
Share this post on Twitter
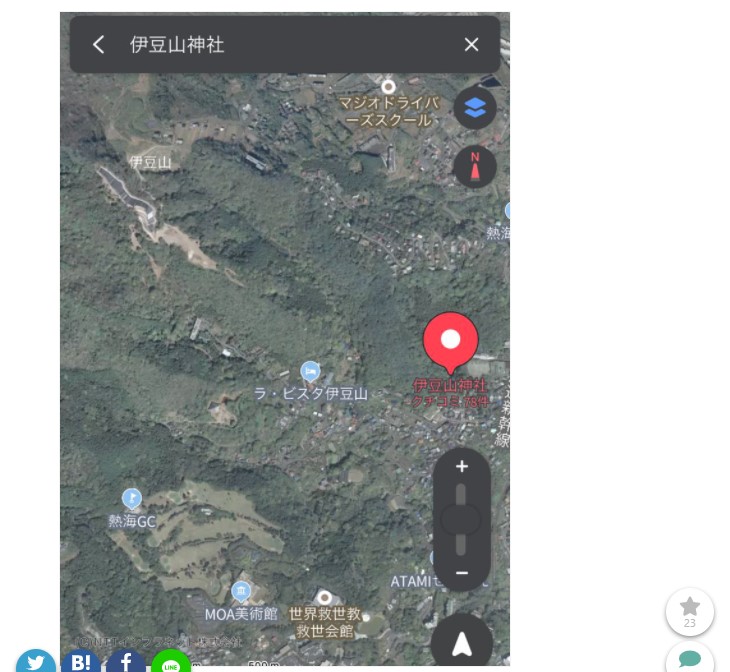tap(36, 663)
